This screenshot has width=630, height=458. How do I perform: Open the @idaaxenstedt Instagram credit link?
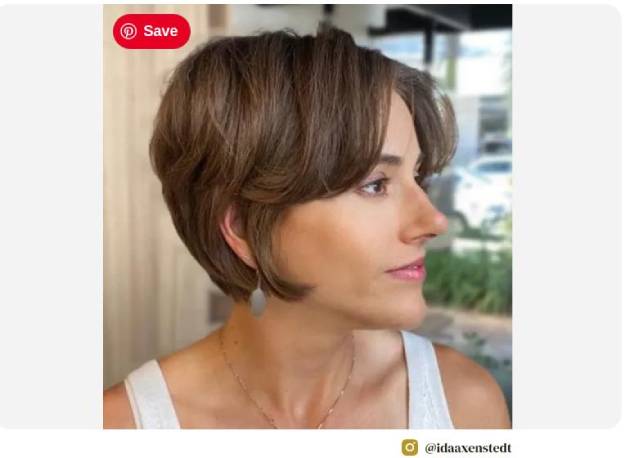click(x=467, y=447)
